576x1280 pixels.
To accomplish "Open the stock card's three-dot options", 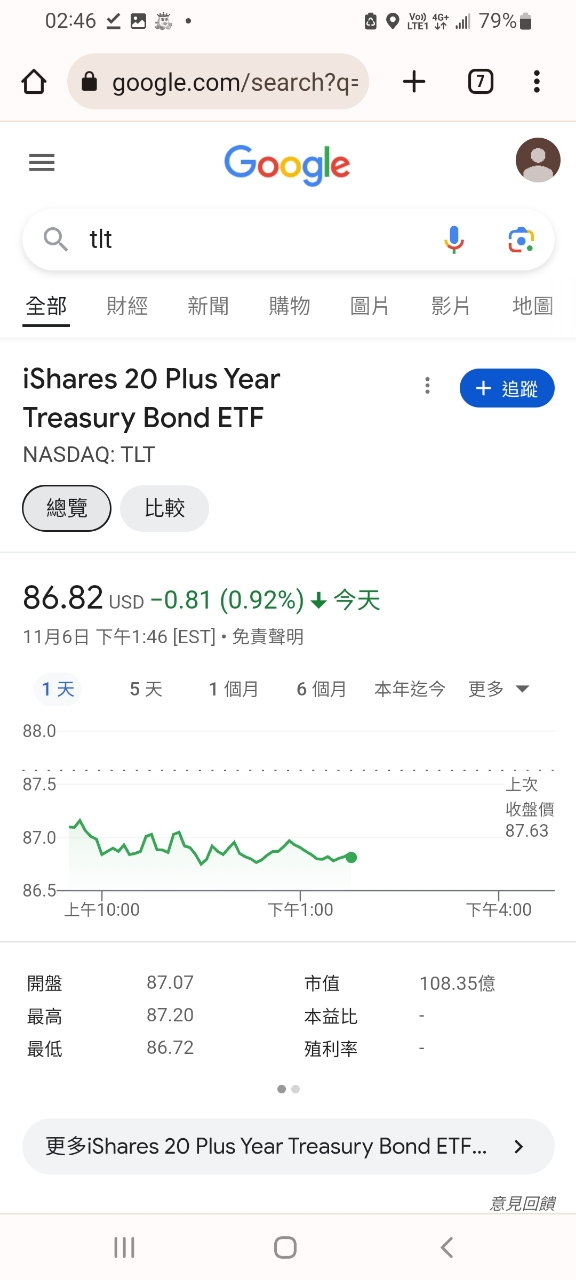I will [x=427, y=386].
